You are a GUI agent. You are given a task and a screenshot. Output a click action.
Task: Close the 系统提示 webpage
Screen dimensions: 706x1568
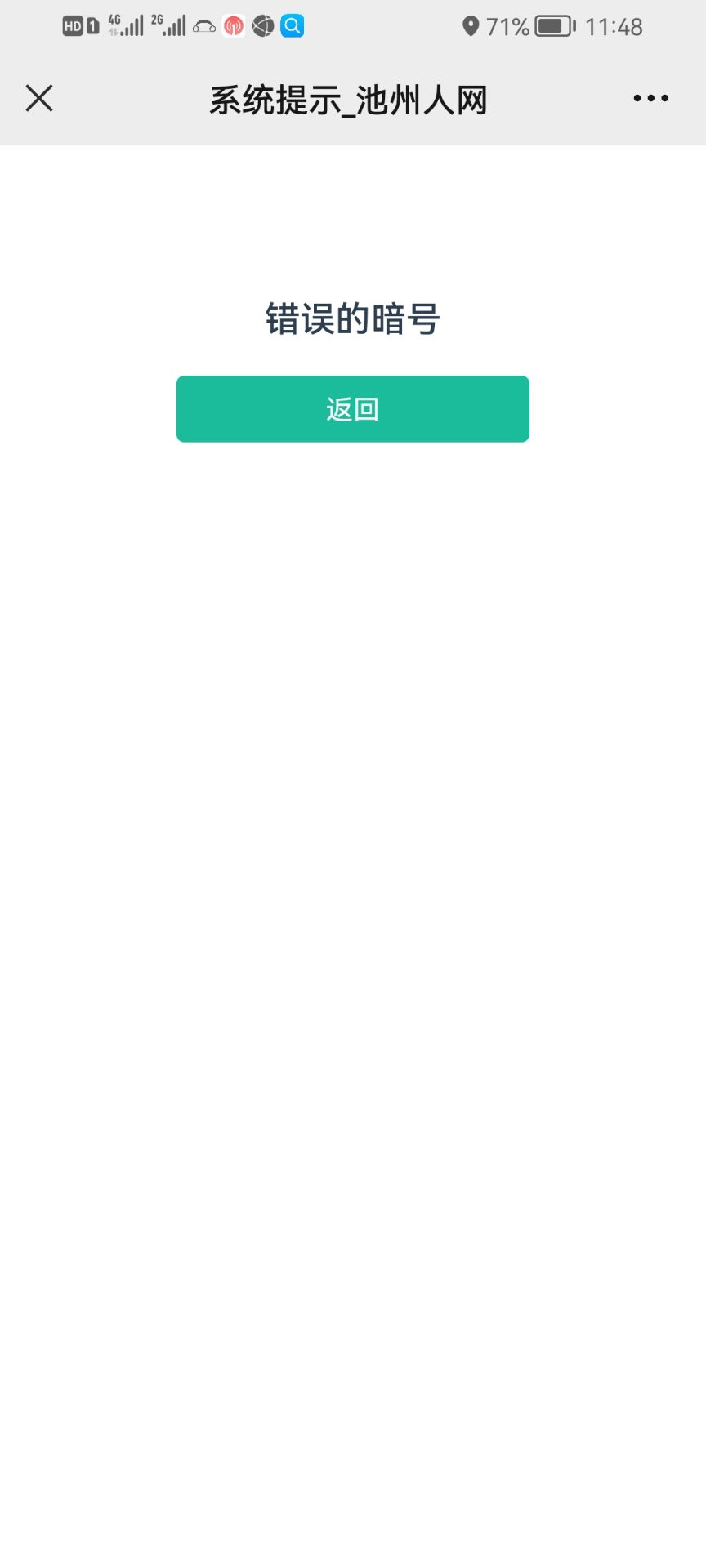tap(38, 98)
